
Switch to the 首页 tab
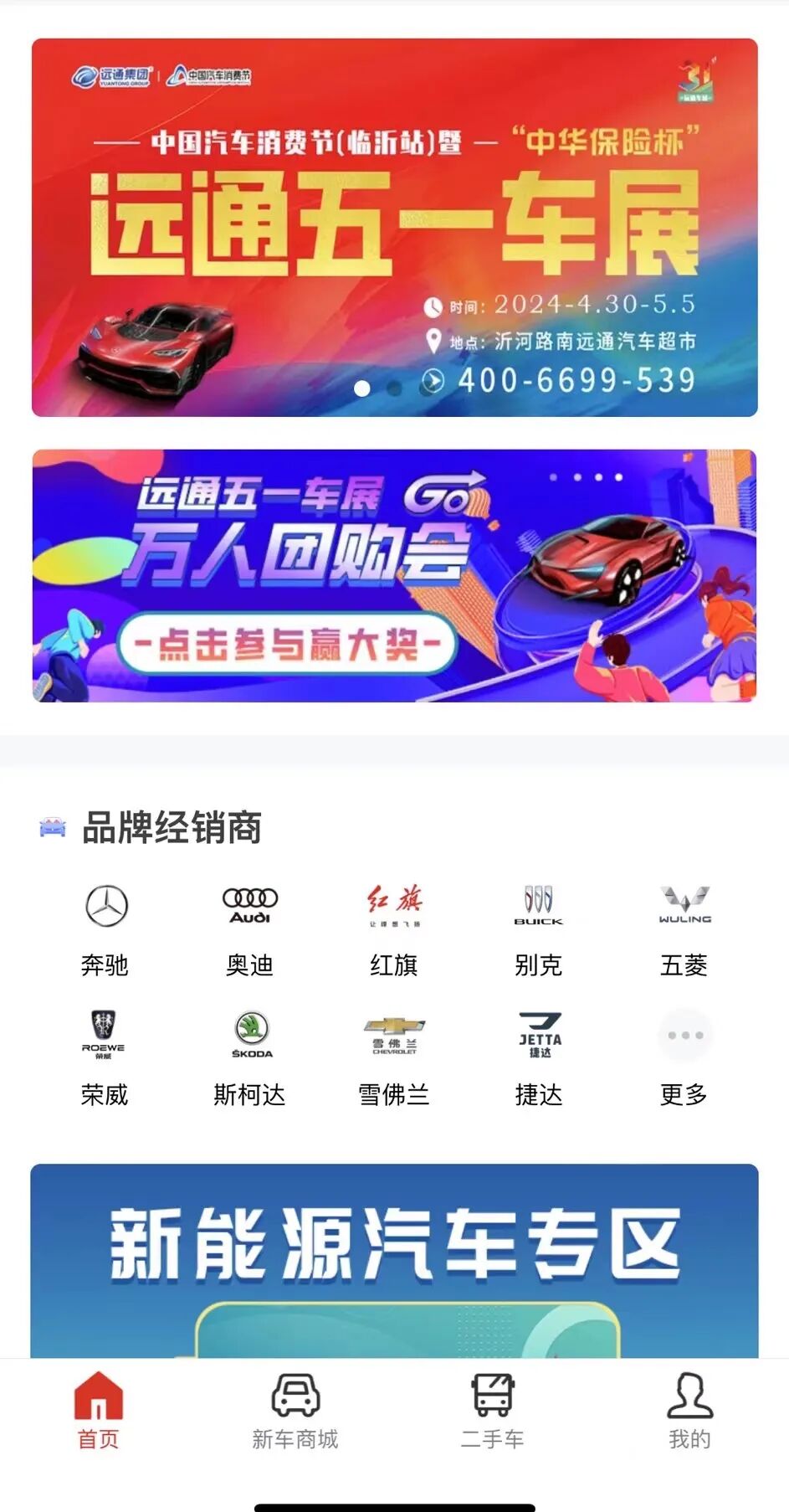coord(99,1411)
